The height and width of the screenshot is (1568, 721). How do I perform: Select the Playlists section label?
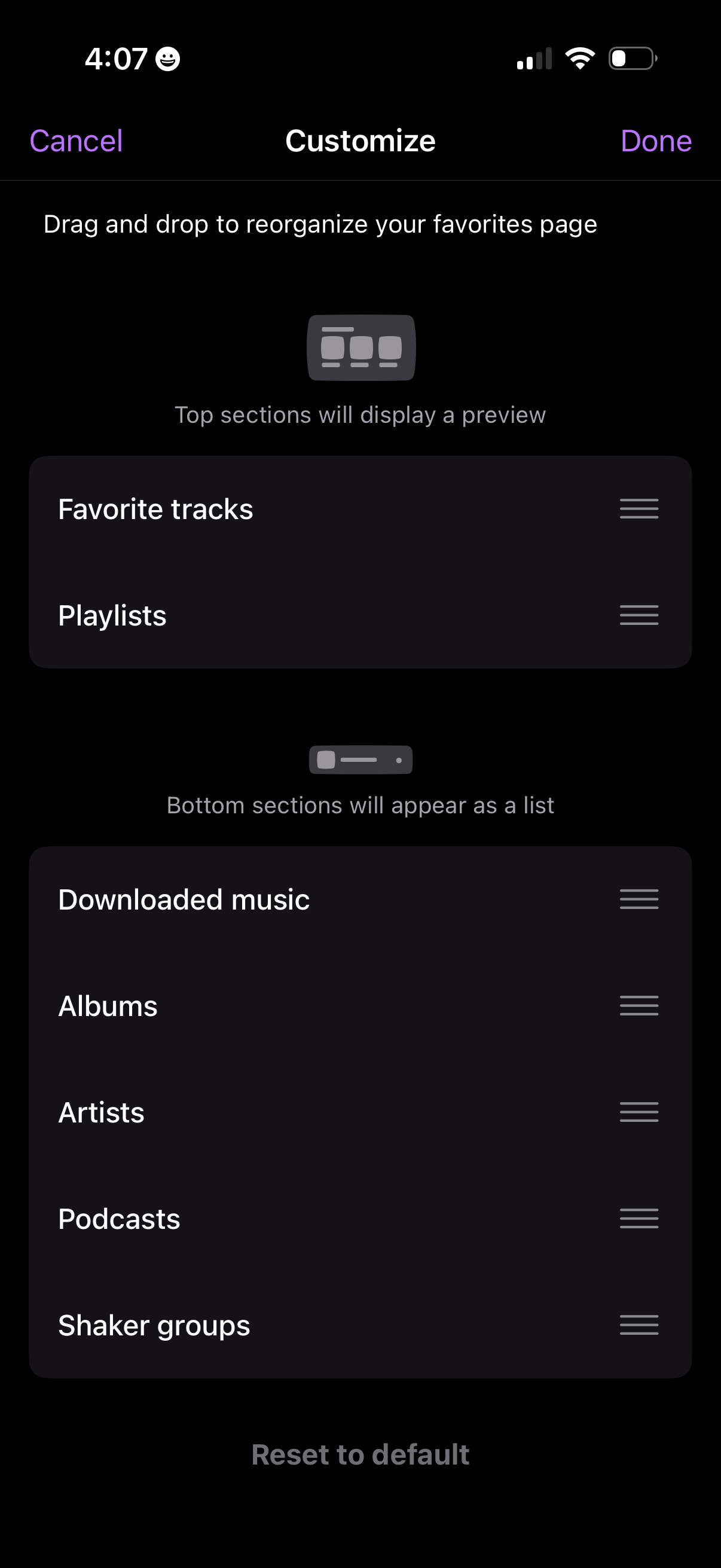(x=112, y=615)
